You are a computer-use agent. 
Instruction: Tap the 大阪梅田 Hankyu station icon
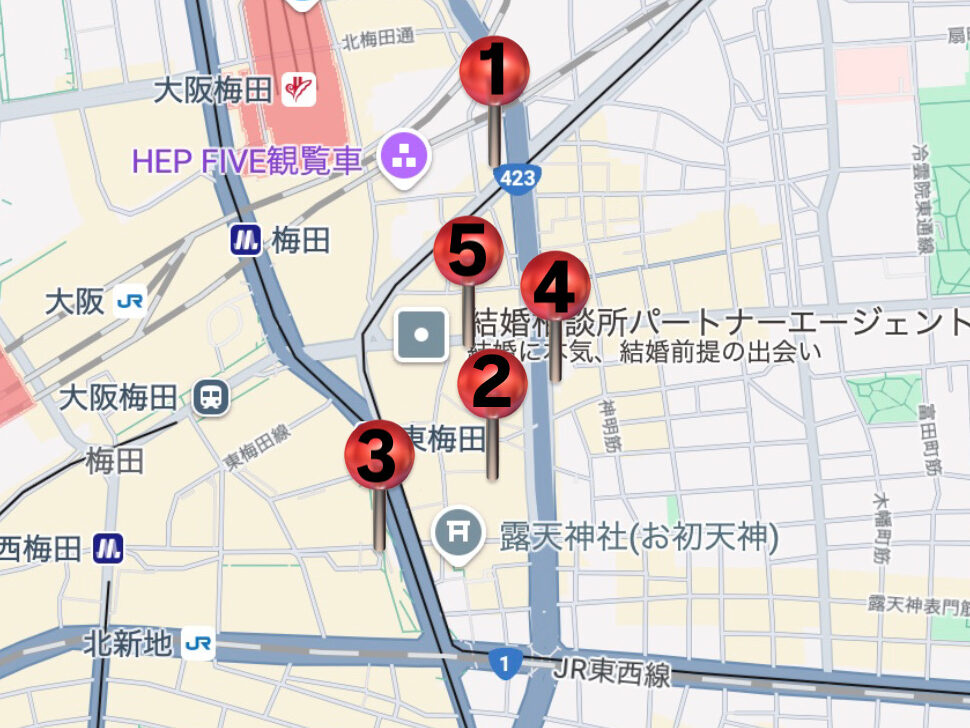[x=298, y=91]
